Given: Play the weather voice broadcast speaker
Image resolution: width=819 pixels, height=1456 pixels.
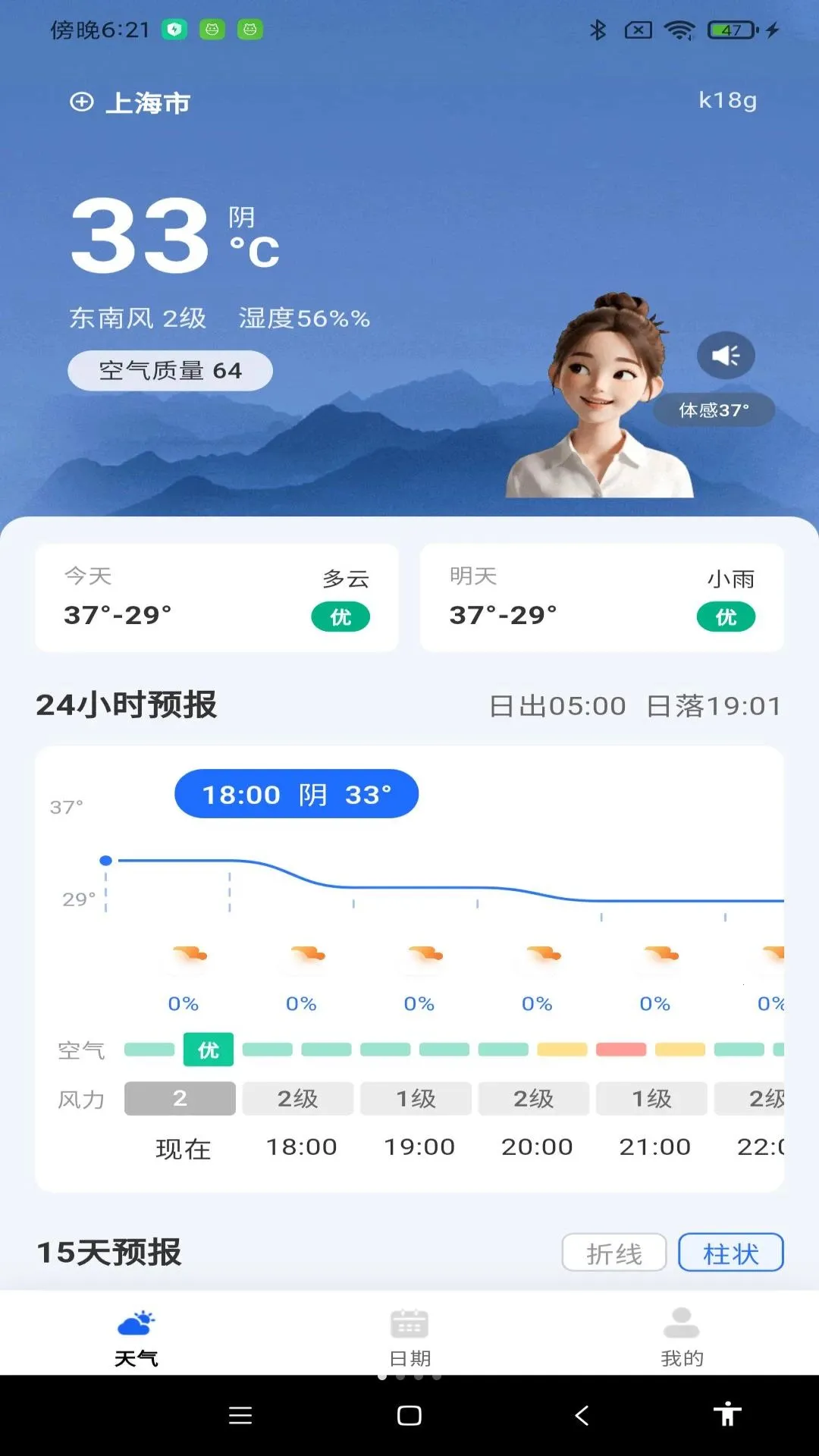Looking at the screenshot, I should coord(726,355).
